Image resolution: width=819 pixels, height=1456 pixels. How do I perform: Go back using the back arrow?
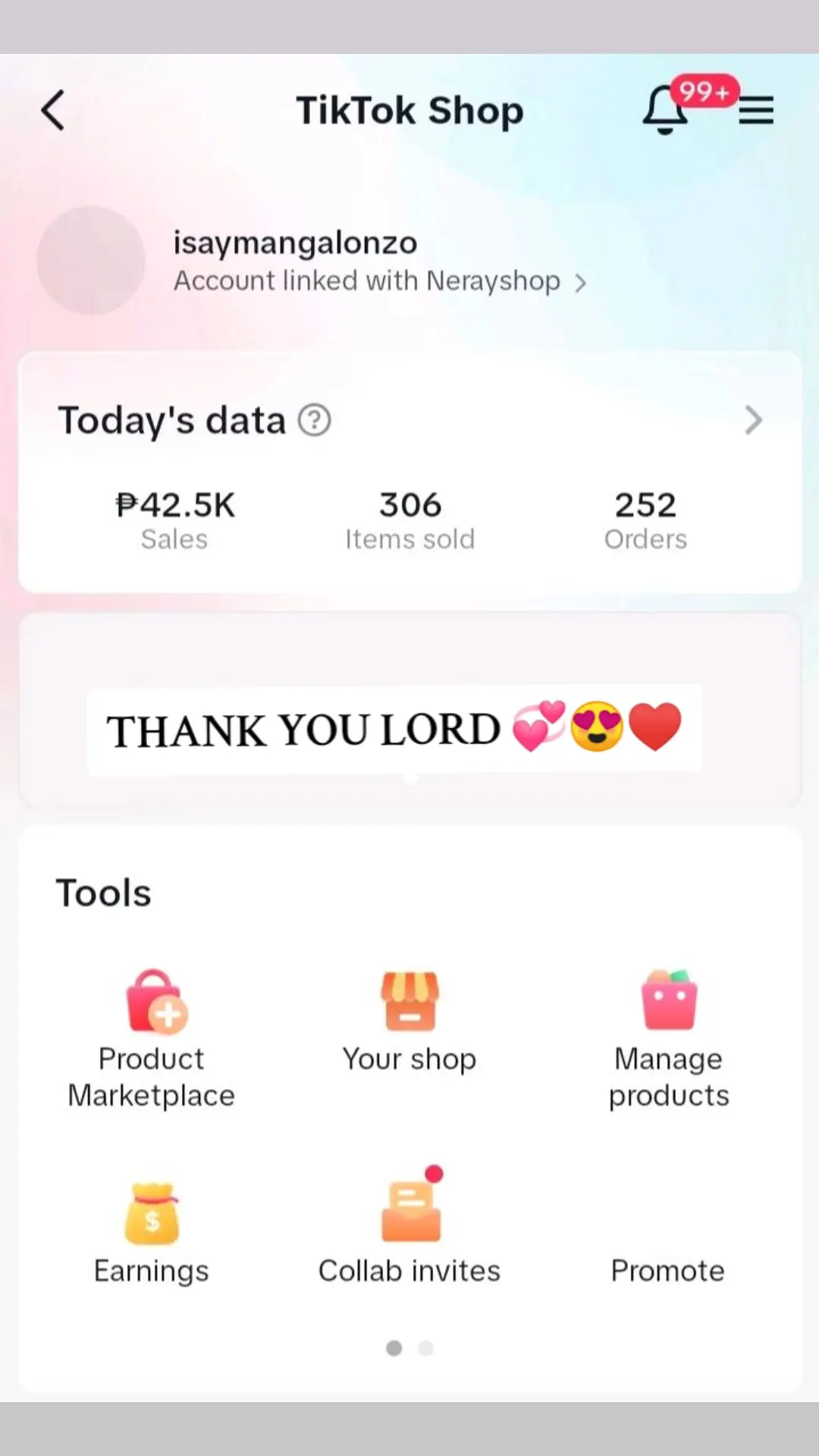click(52, 111)
